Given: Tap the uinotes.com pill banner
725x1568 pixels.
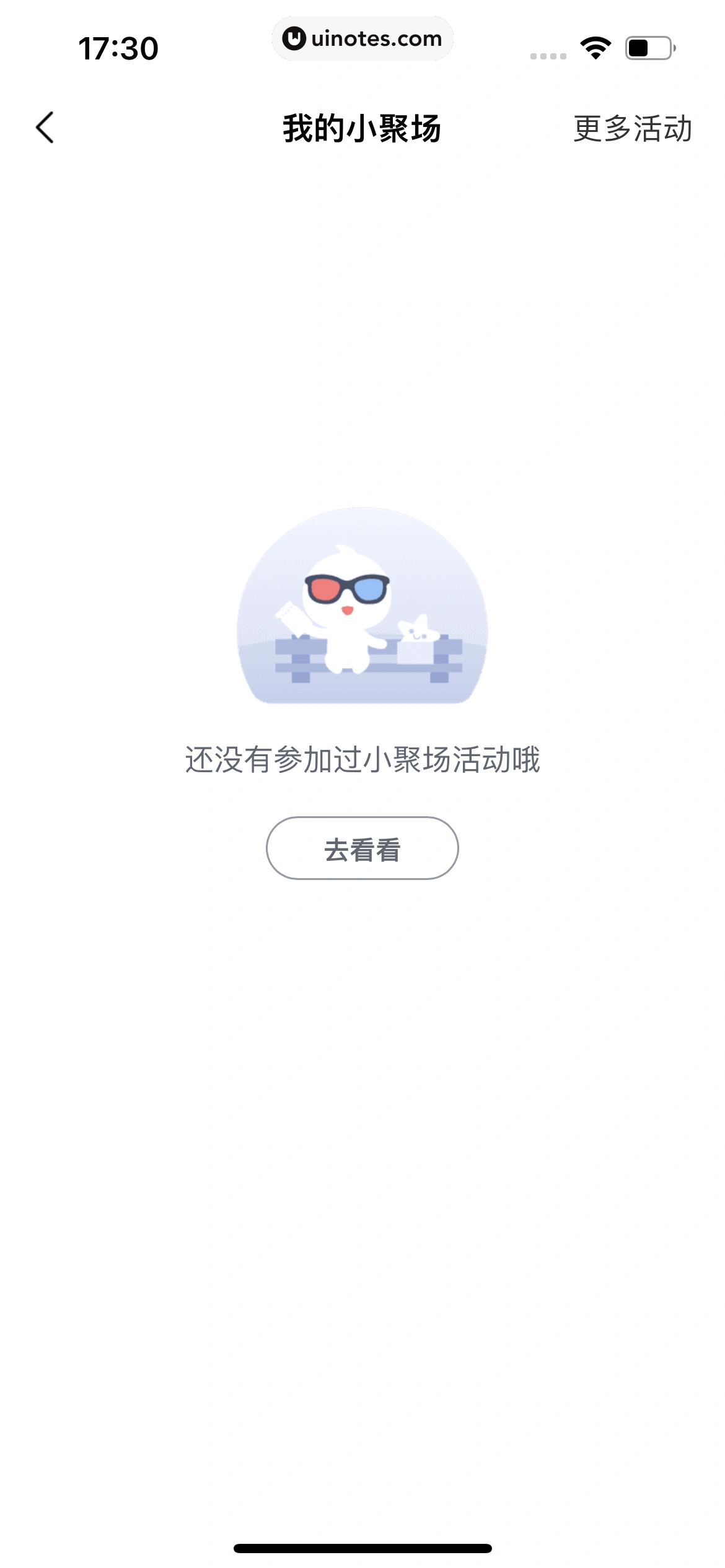Looking at the screenshot, I should click(362, 38).
